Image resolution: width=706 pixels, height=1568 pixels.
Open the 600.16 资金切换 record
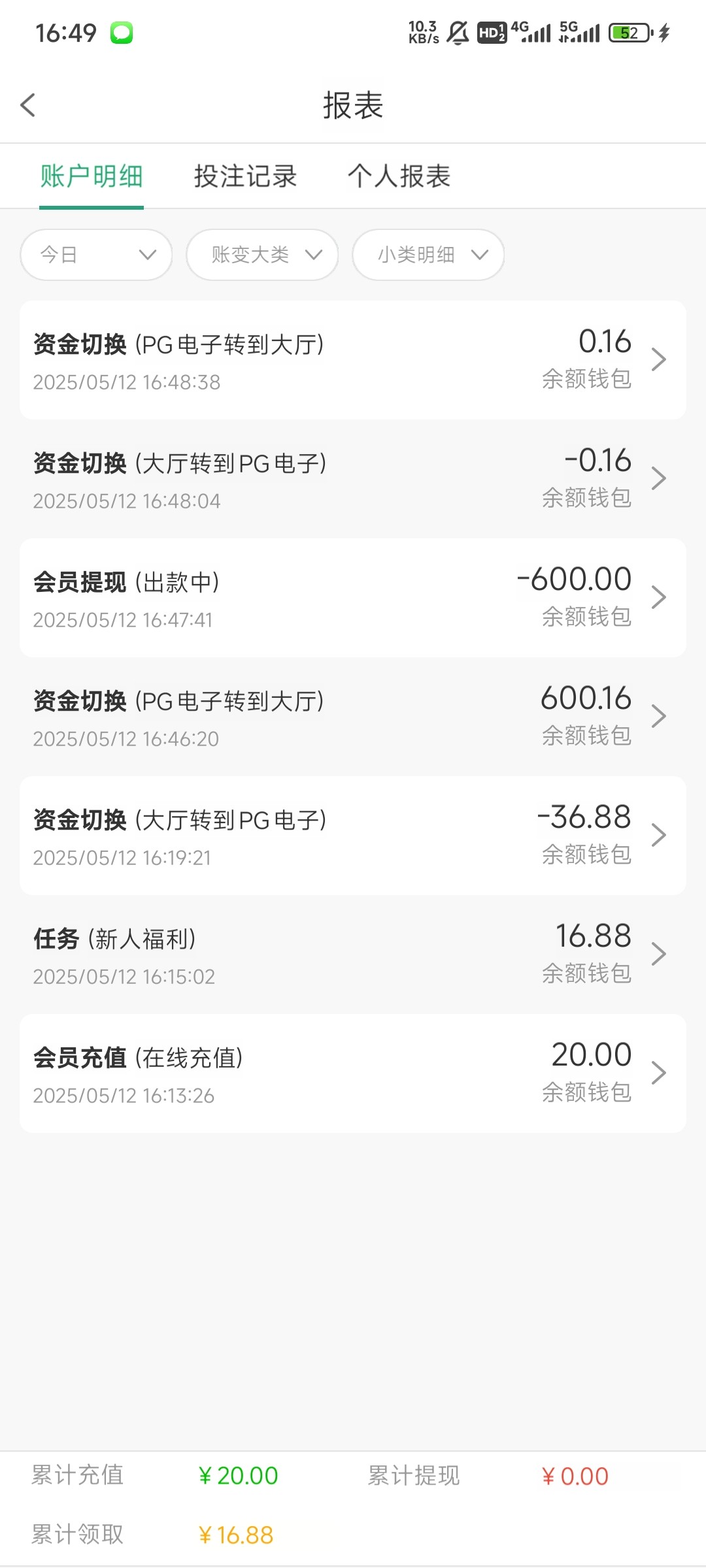(353, 717)
